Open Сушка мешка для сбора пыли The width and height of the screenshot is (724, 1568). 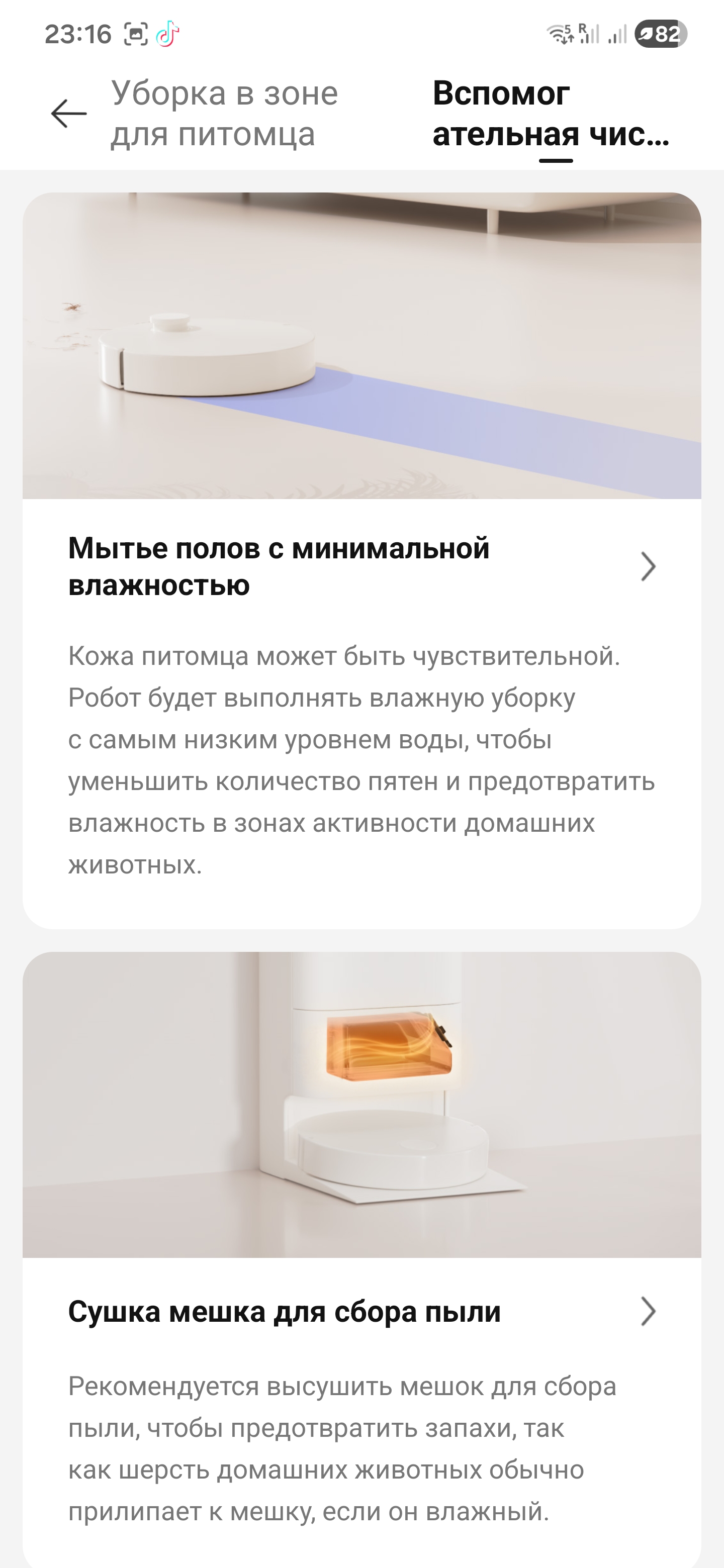(x=361, y=1311)
